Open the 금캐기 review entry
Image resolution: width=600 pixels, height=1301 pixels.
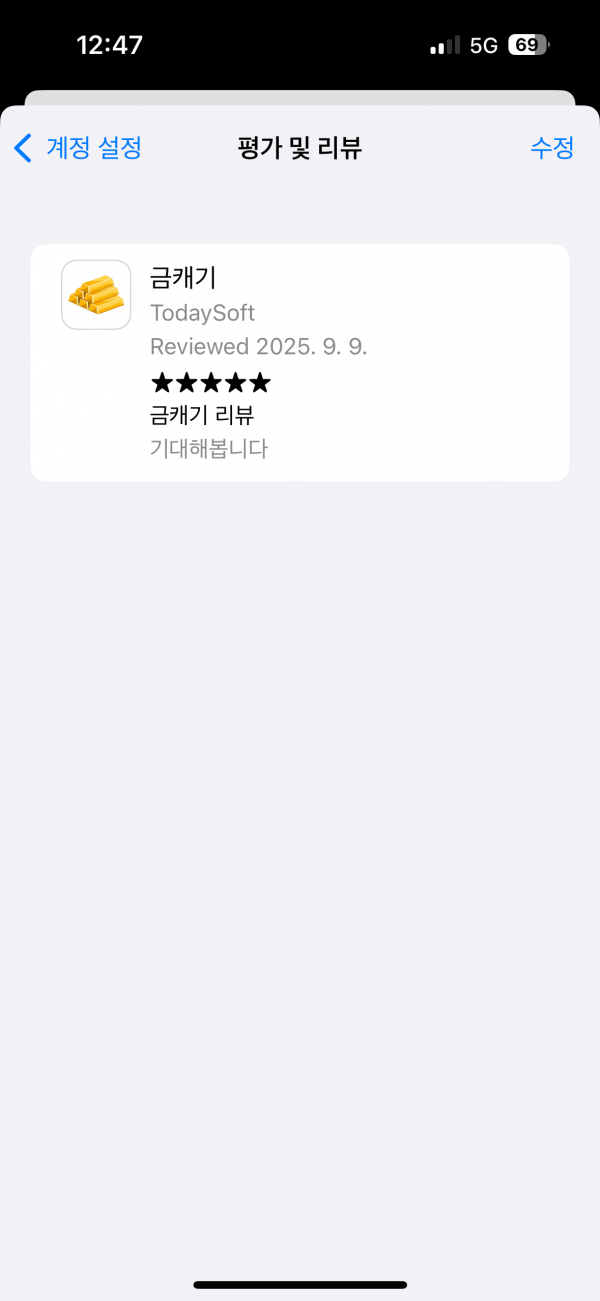(x=300, y=363)
